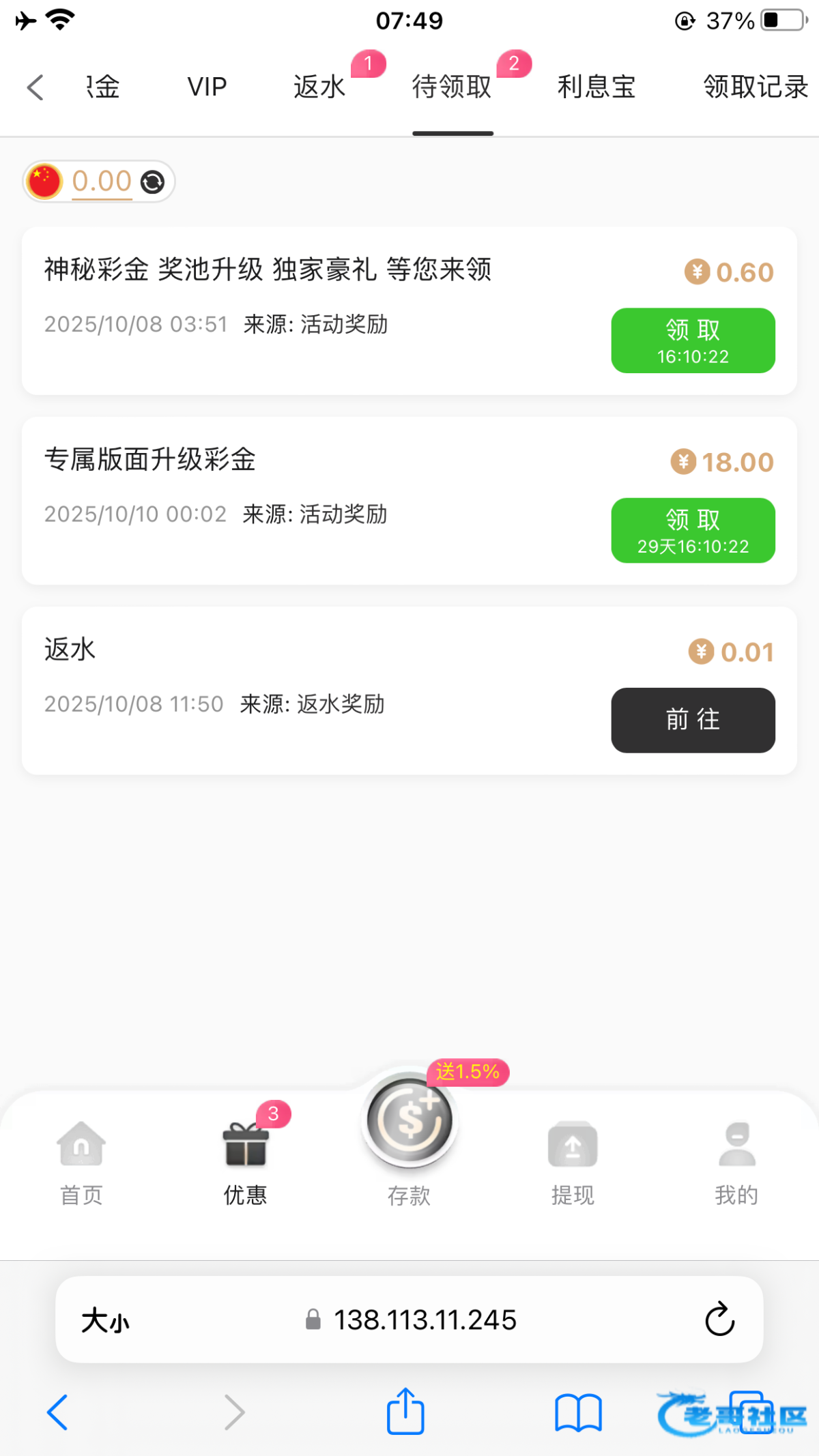Open the 领取记录 tab

pos(756,87)
